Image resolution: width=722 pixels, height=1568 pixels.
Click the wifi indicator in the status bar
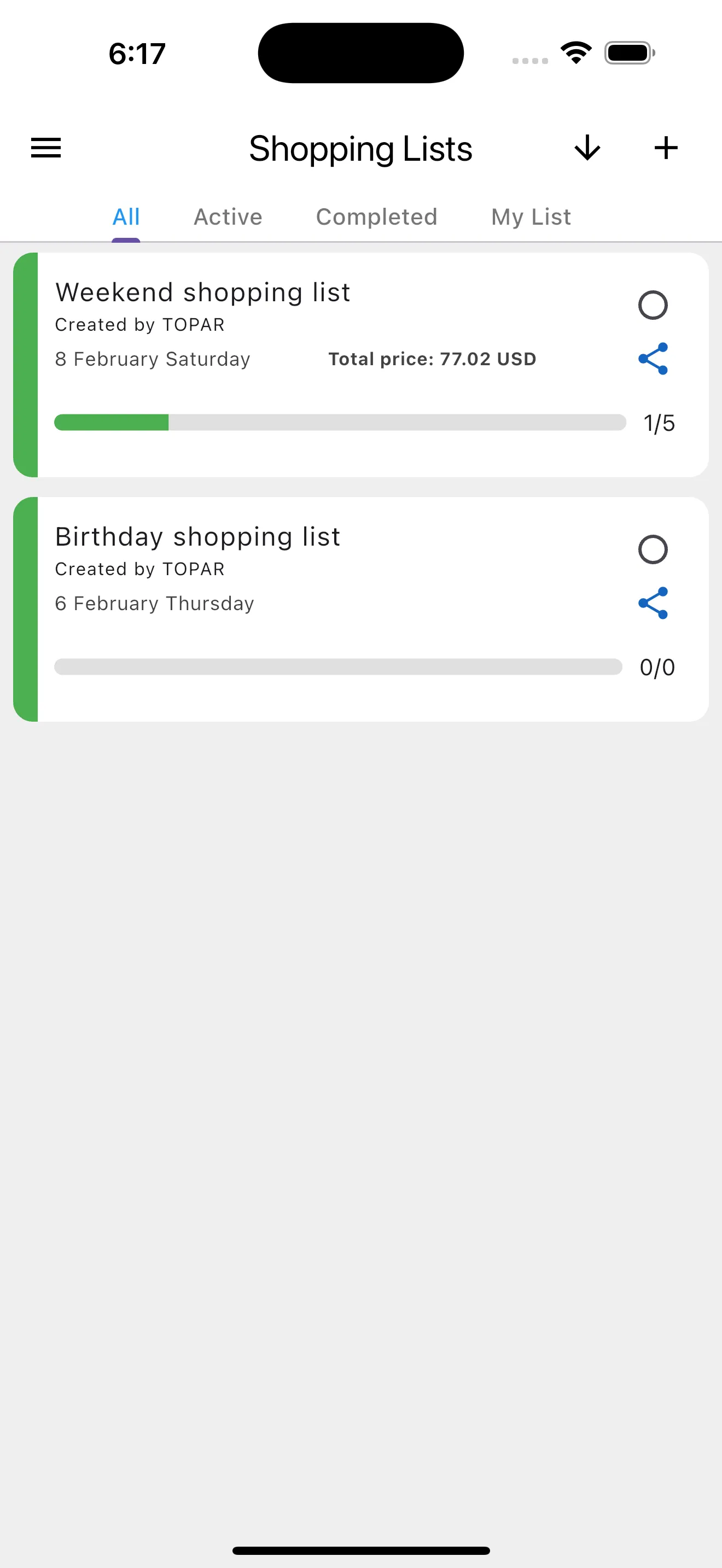pos(575,52)
